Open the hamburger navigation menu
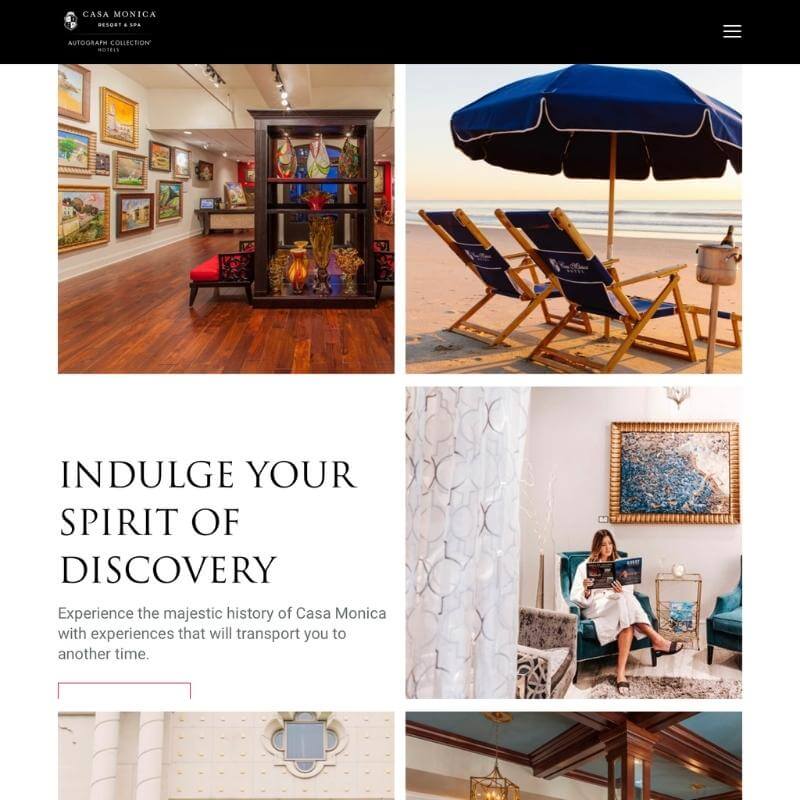800x800 pixels. click(732, 31)
